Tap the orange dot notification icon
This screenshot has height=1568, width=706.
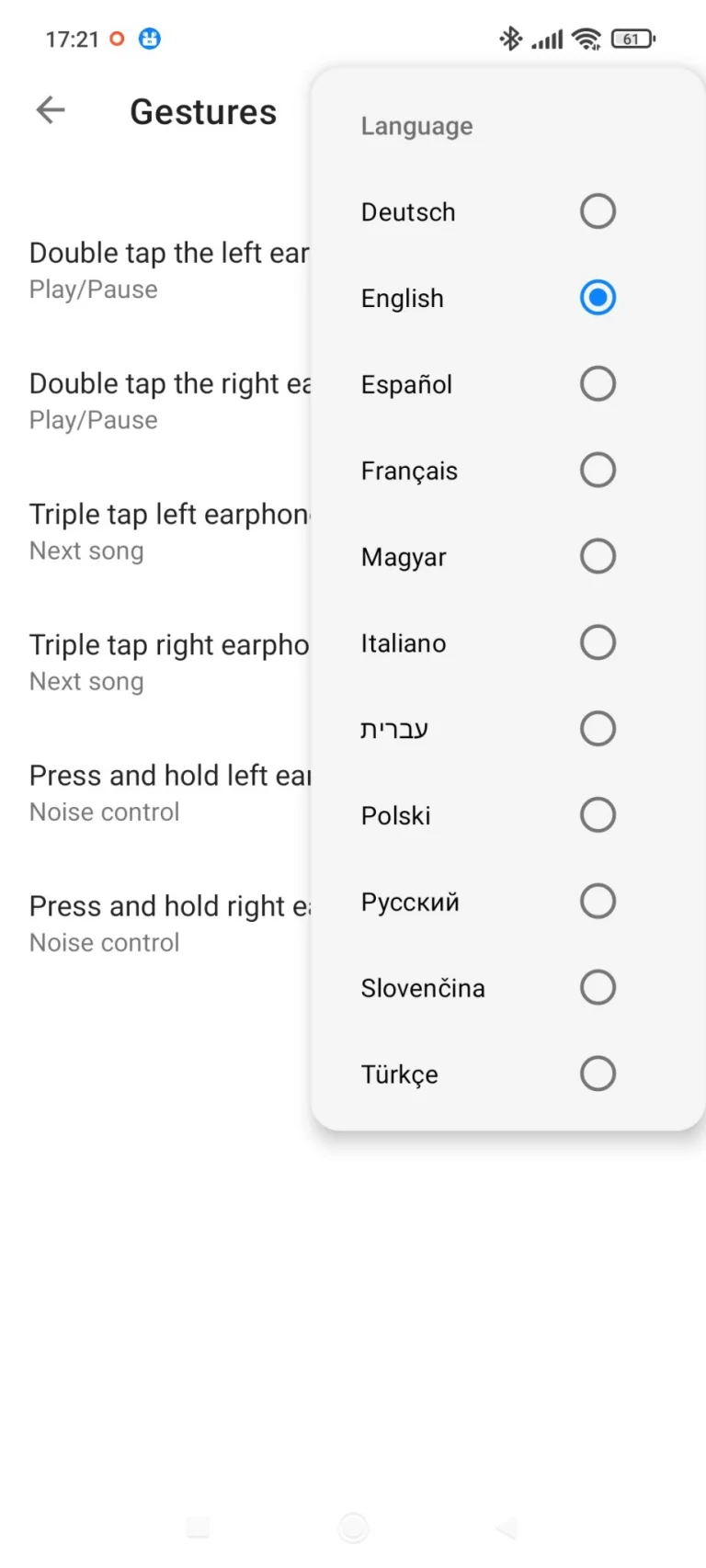[117, 39]
